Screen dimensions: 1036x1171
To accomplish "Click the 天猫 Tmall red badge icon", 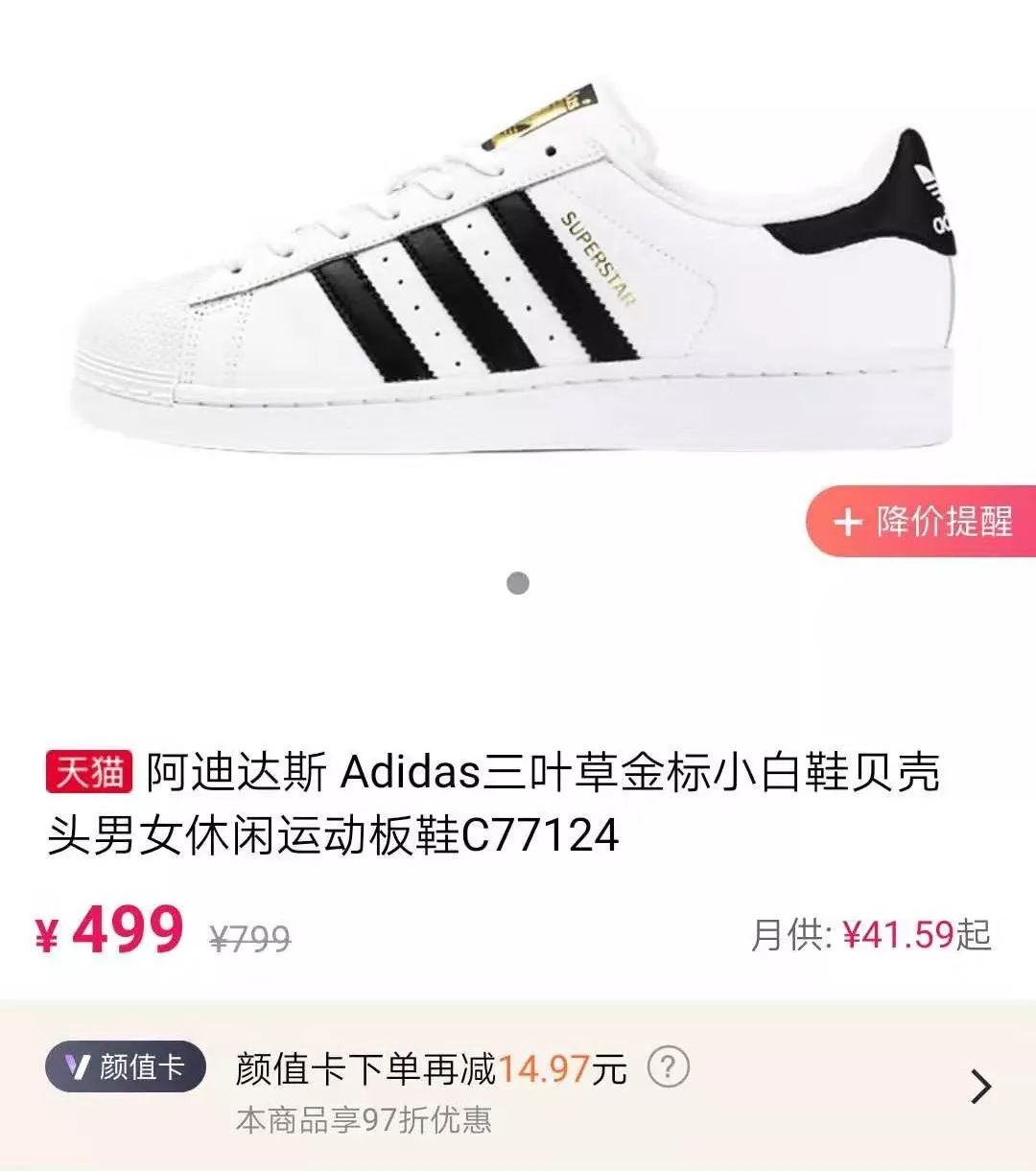I will [91, 773].
